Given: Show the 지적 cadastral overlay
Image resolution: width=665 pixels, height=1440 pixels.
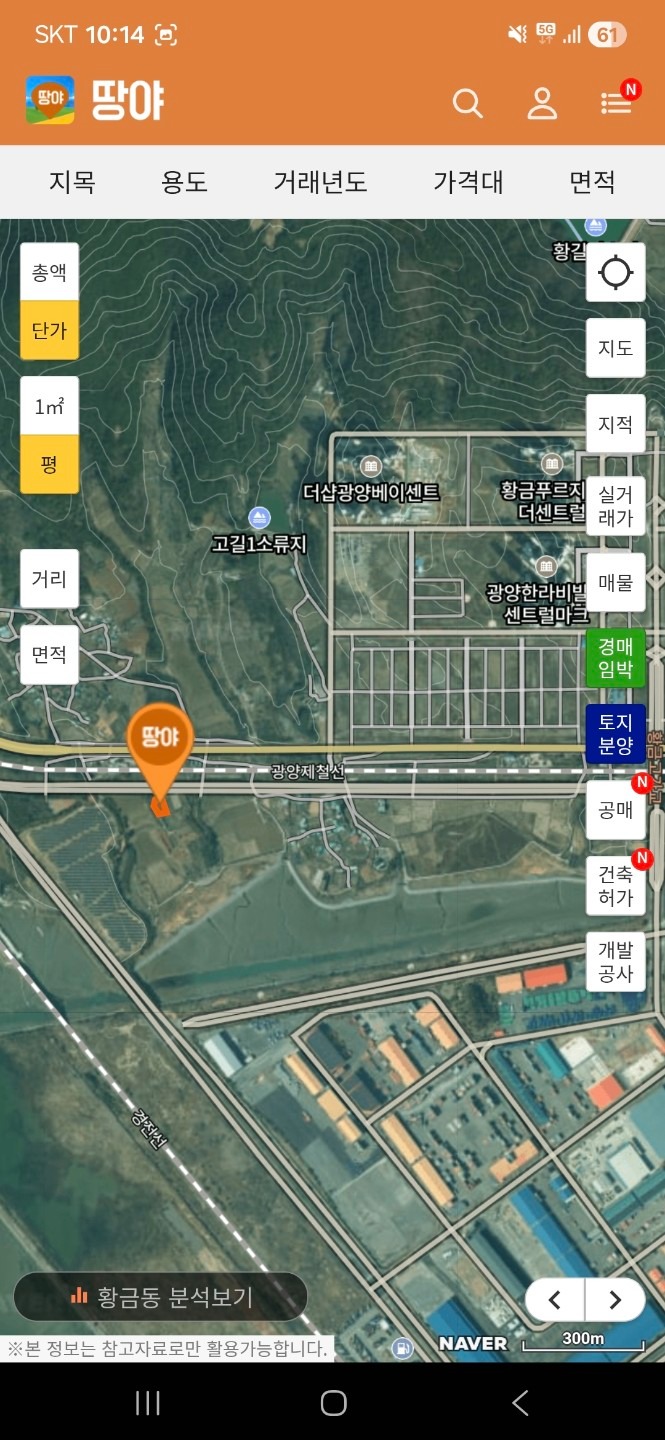Looking at the screenshot, I should pos(615,424).
